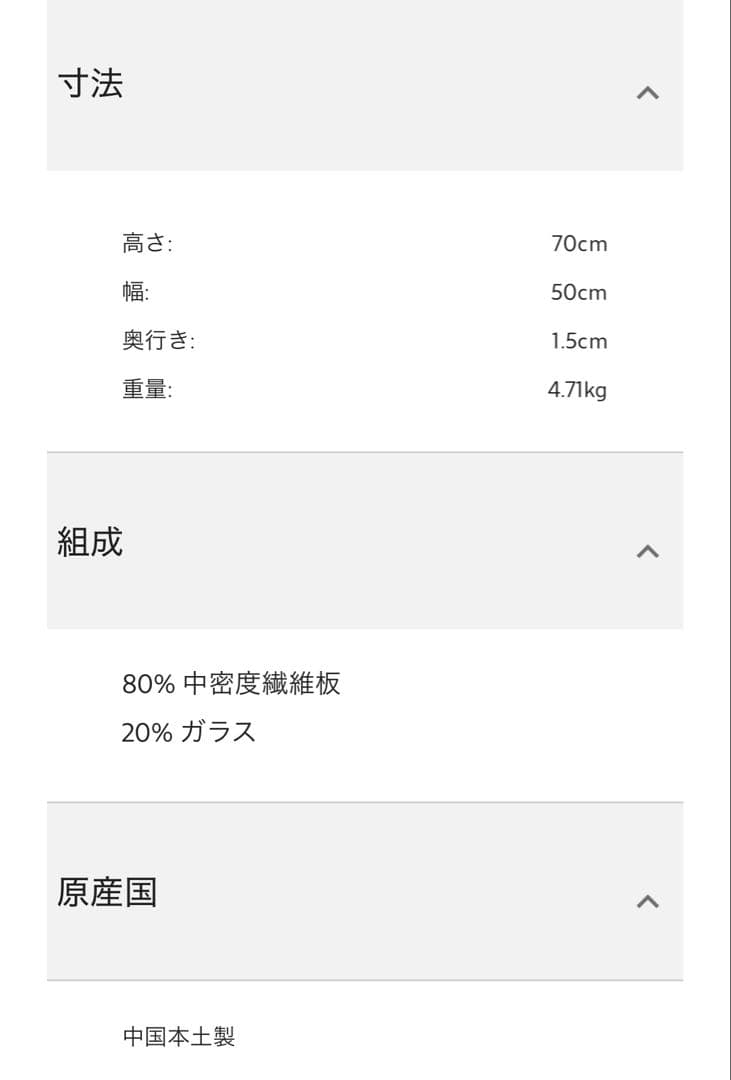Image resolution: width=731 pixels, height=1080 pixels.
Task: Click the 80% 中密度繊維板 composition text
Action: (x=231, y=686)
